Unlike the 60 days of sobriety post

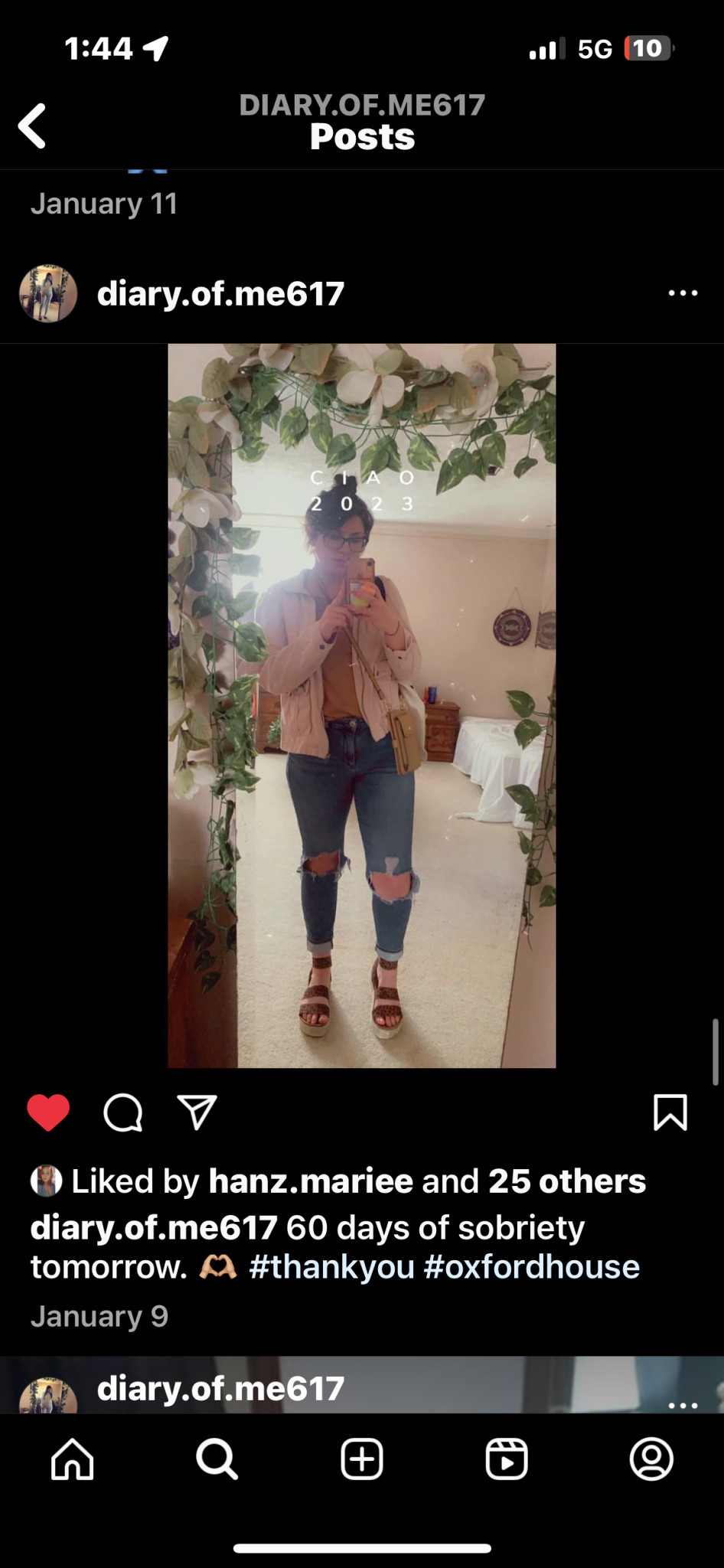pyautogui.click(x=48, y=1112)
